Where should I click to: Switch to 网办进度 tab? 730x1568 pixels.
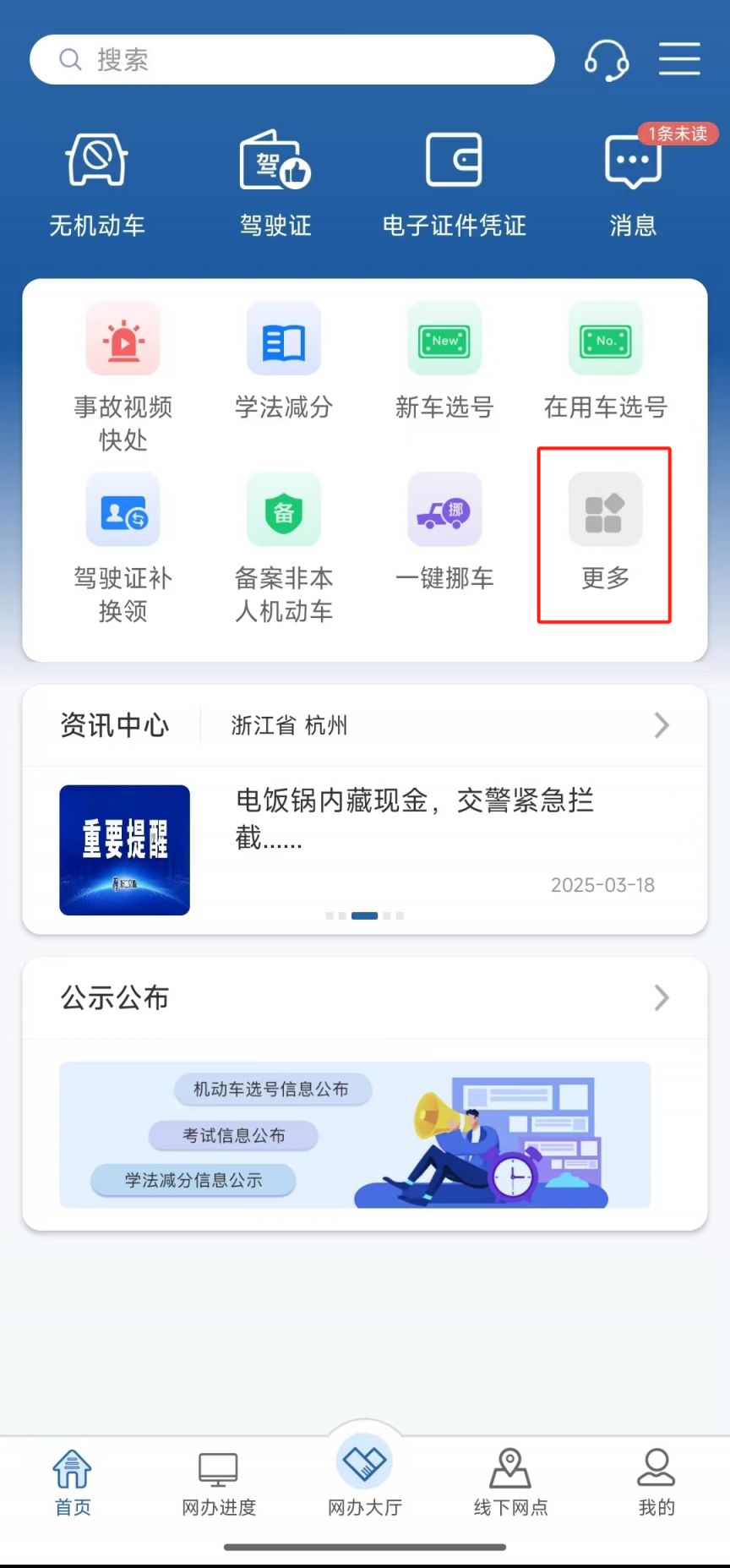pyautogui.click(x=219, y=1483)
